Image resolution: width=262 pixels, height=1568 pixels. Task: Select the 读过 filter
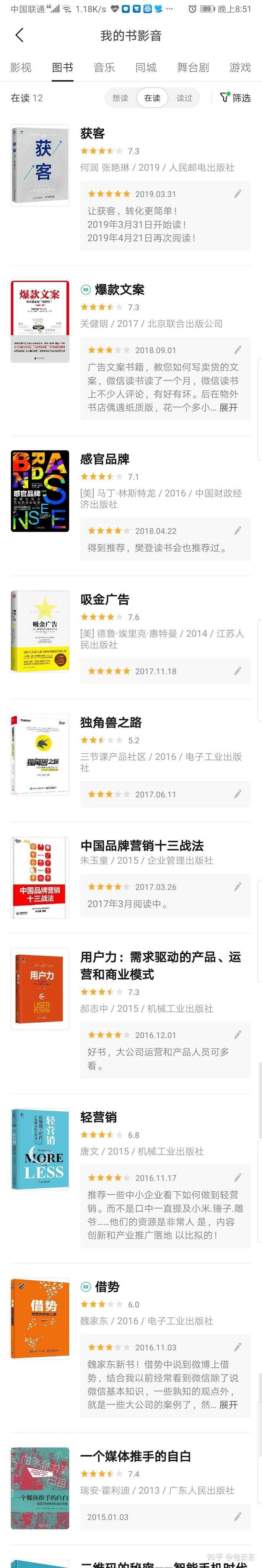[x=184, y=98]
